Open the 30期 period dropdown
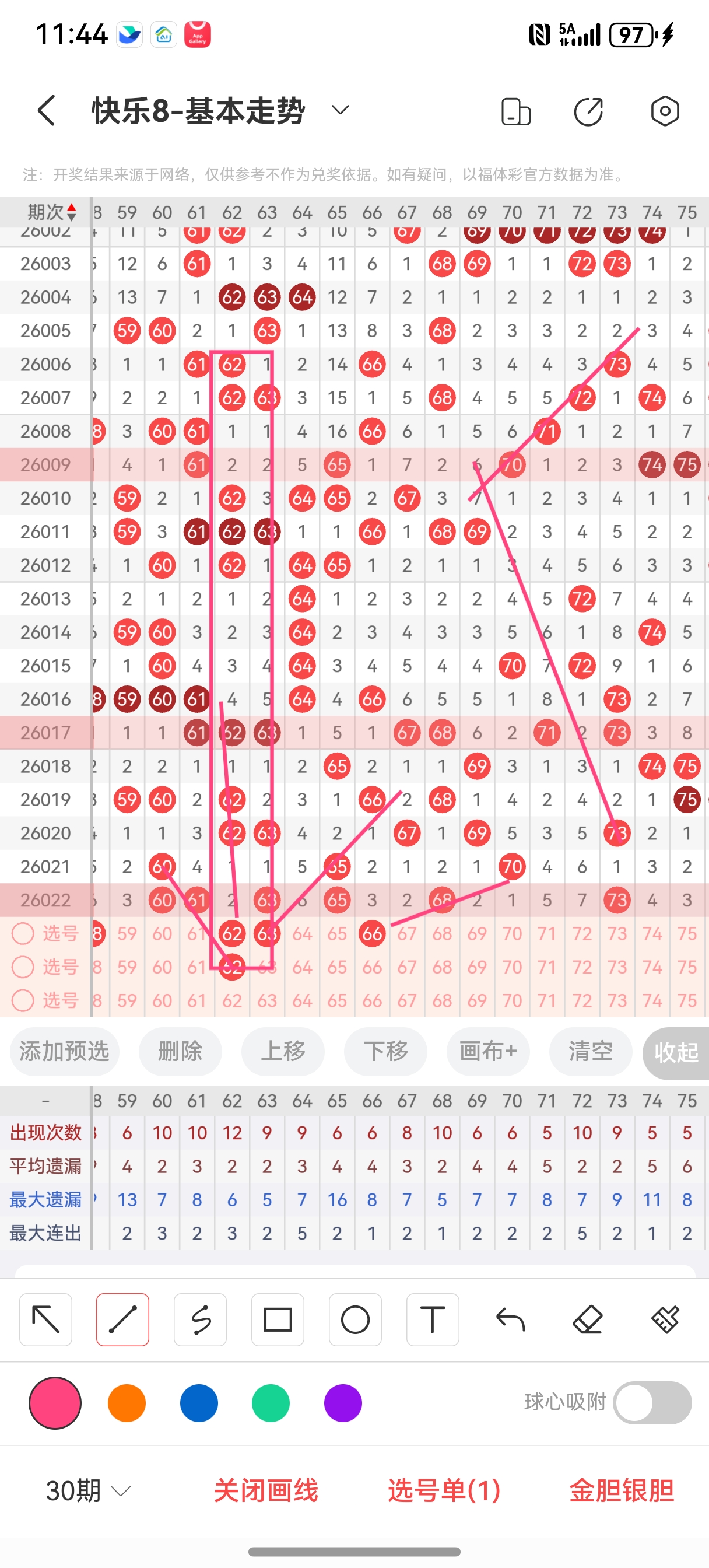 (88, 1492)
